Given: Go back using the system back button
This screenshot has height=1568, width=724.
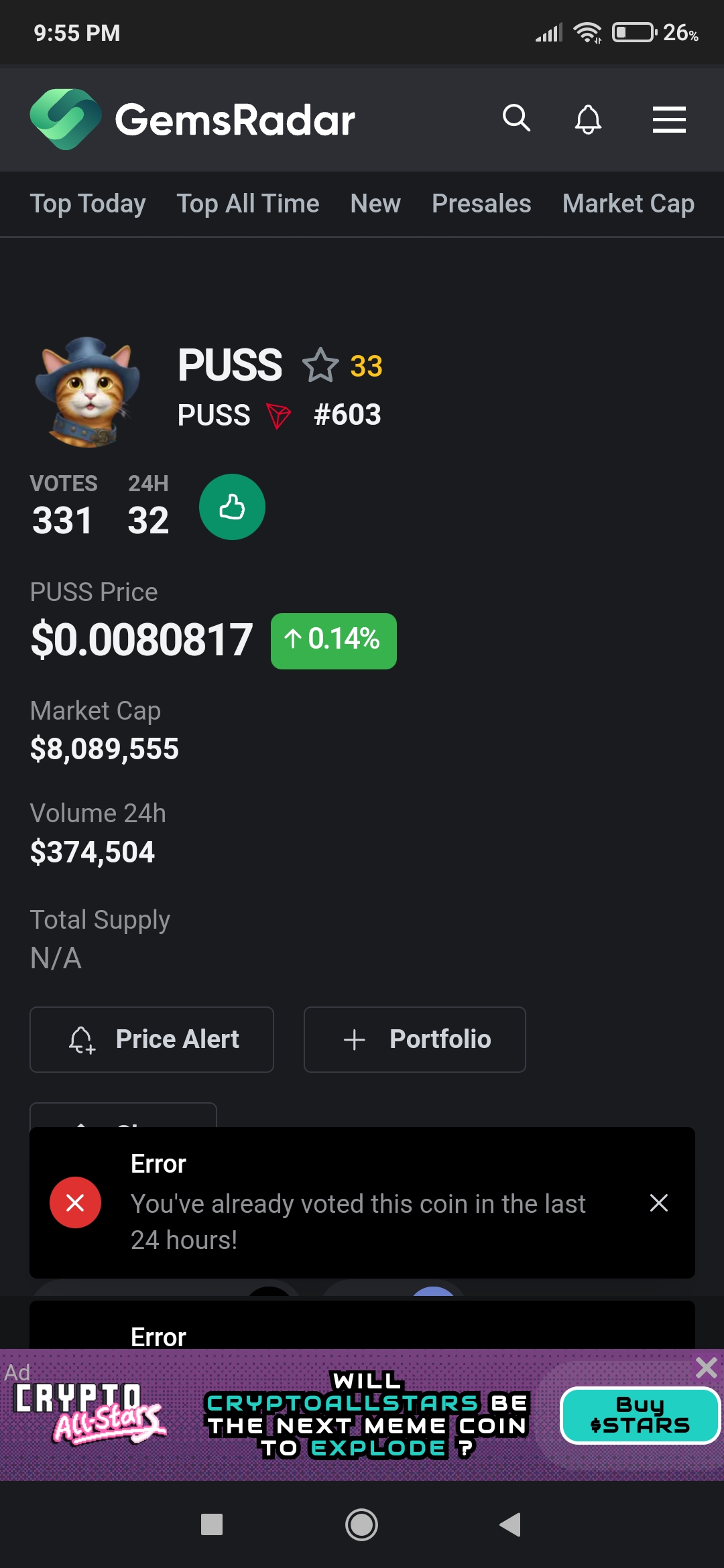Looking at the screenshot, I should [511, 1524].
